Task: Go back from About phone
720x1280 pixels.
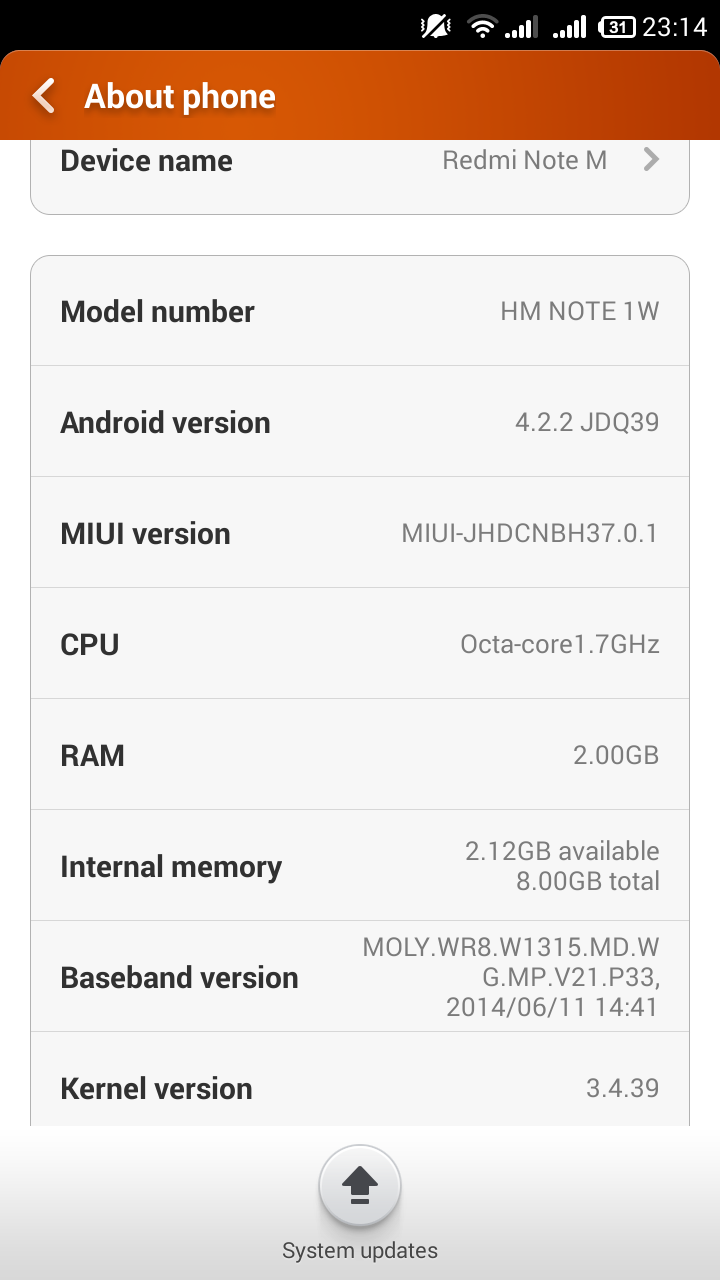Action: coord(44,96)
